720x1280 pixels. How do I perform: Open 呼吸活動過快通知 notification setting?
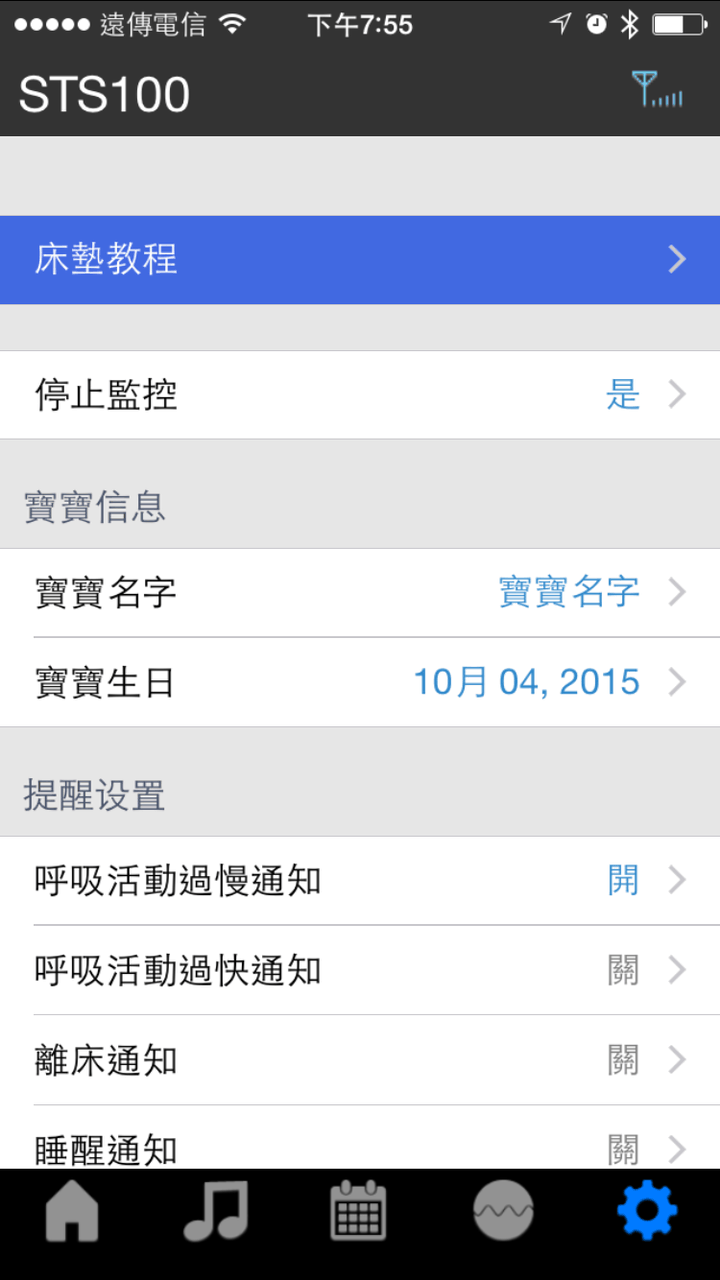pos(360,970)
